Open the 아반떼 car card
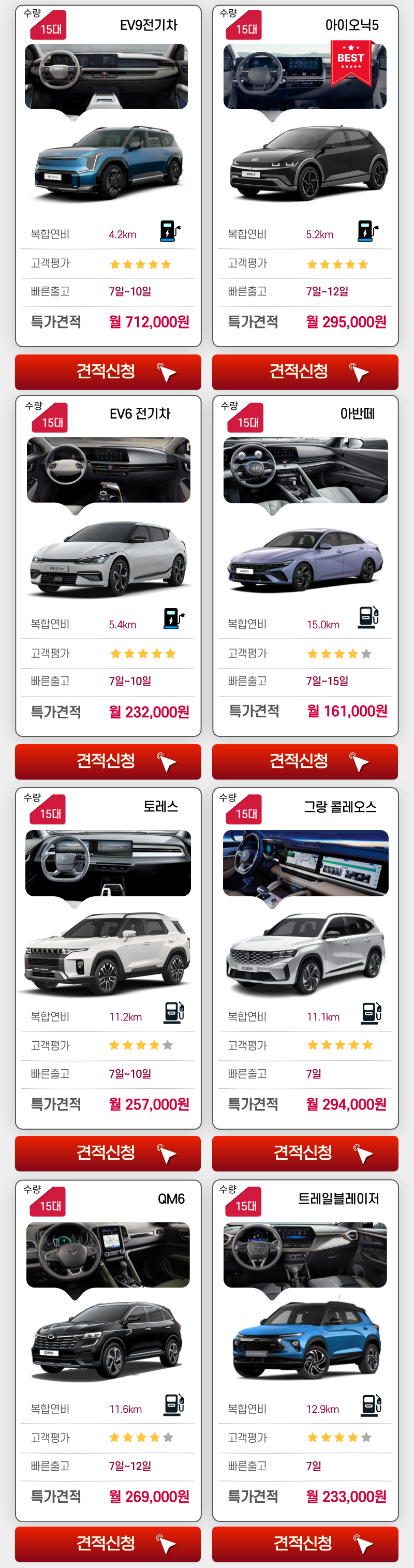This screenshot has height=1568, width=414. [x=305, y=557]
